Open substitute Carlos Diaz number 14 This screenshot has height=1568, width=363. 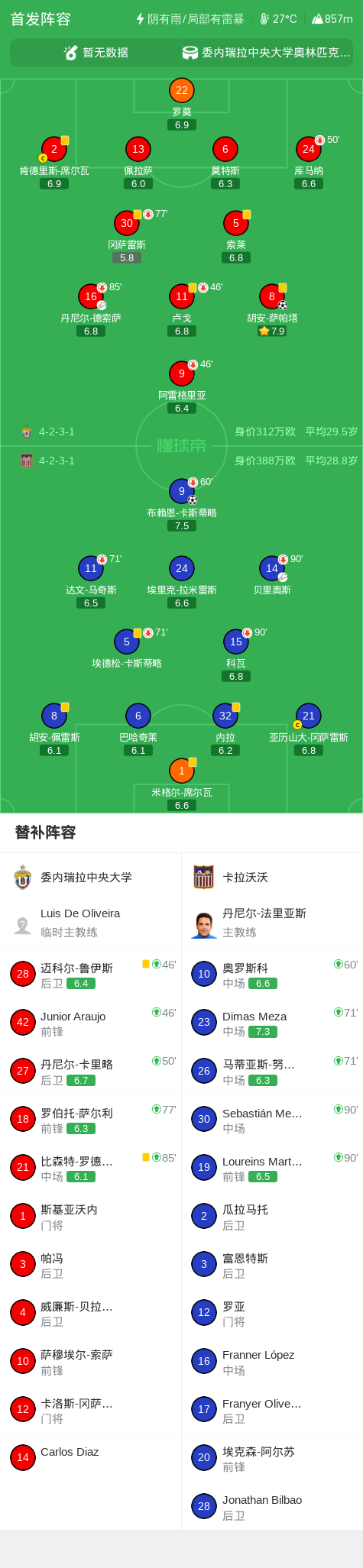[91, 1457]
